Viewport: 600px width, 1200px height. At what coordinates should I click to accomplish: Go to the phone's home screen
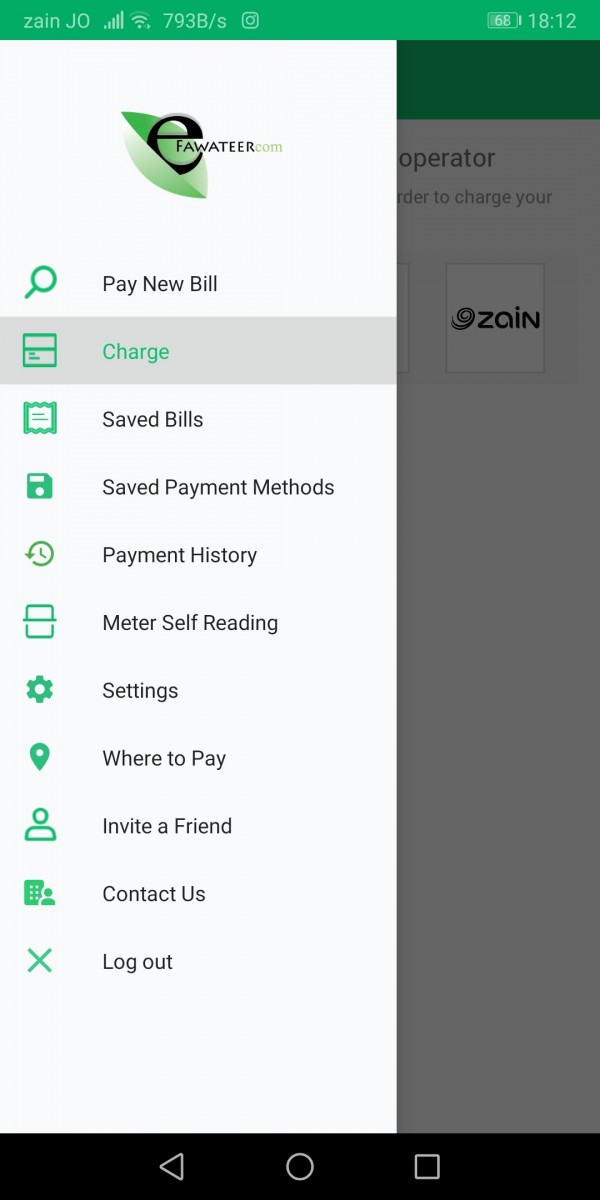300,1166
